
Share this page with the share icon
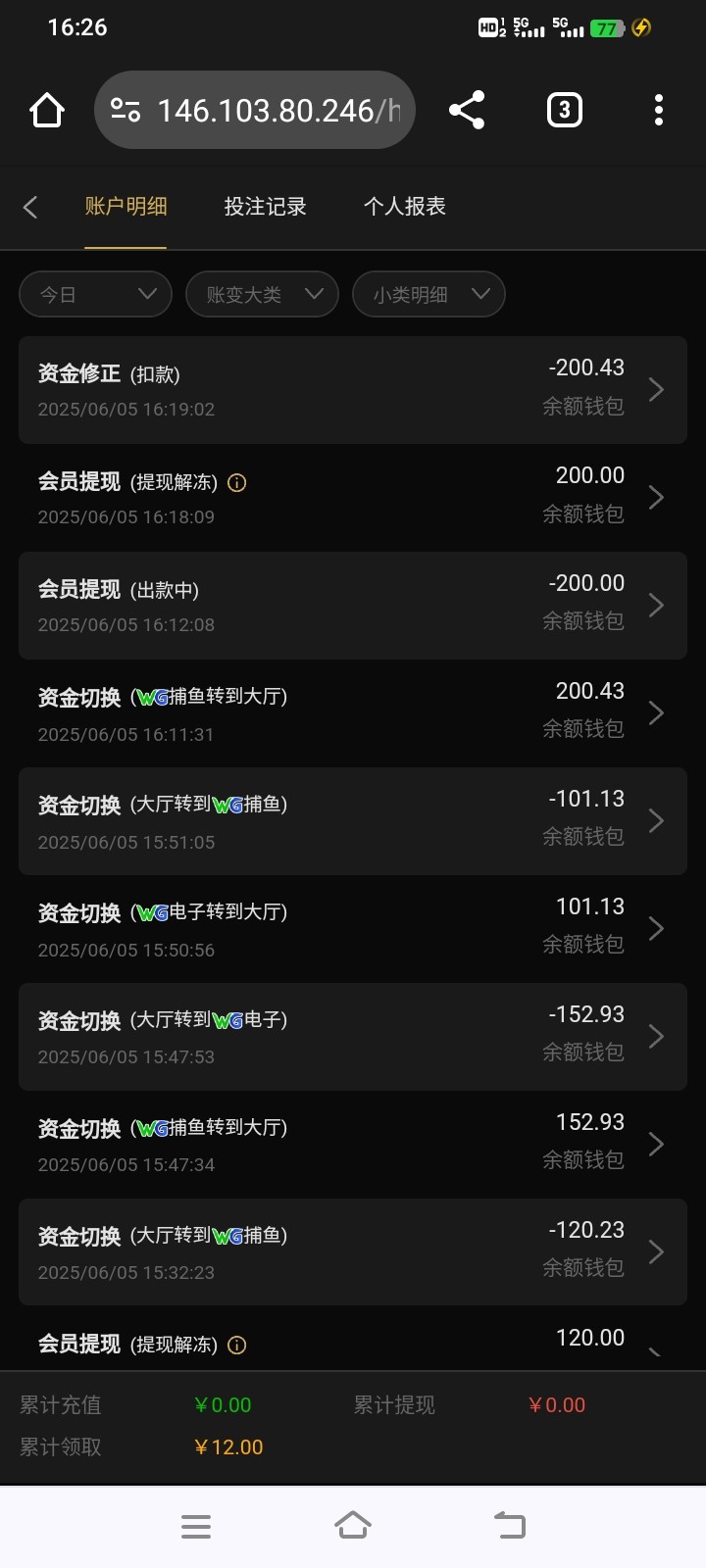coord(467,110)
